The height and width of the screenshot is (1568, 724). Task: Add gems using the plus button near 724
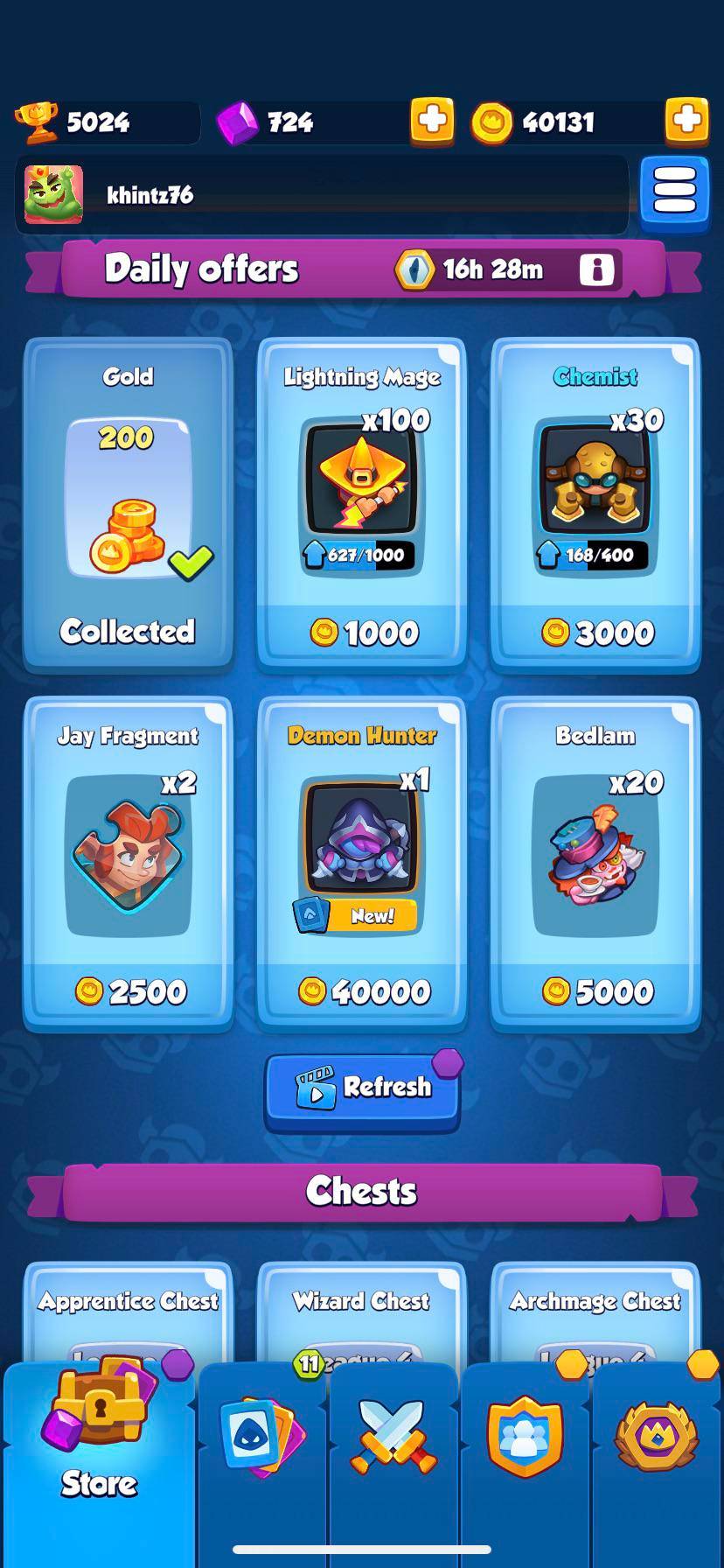[432, 122]
